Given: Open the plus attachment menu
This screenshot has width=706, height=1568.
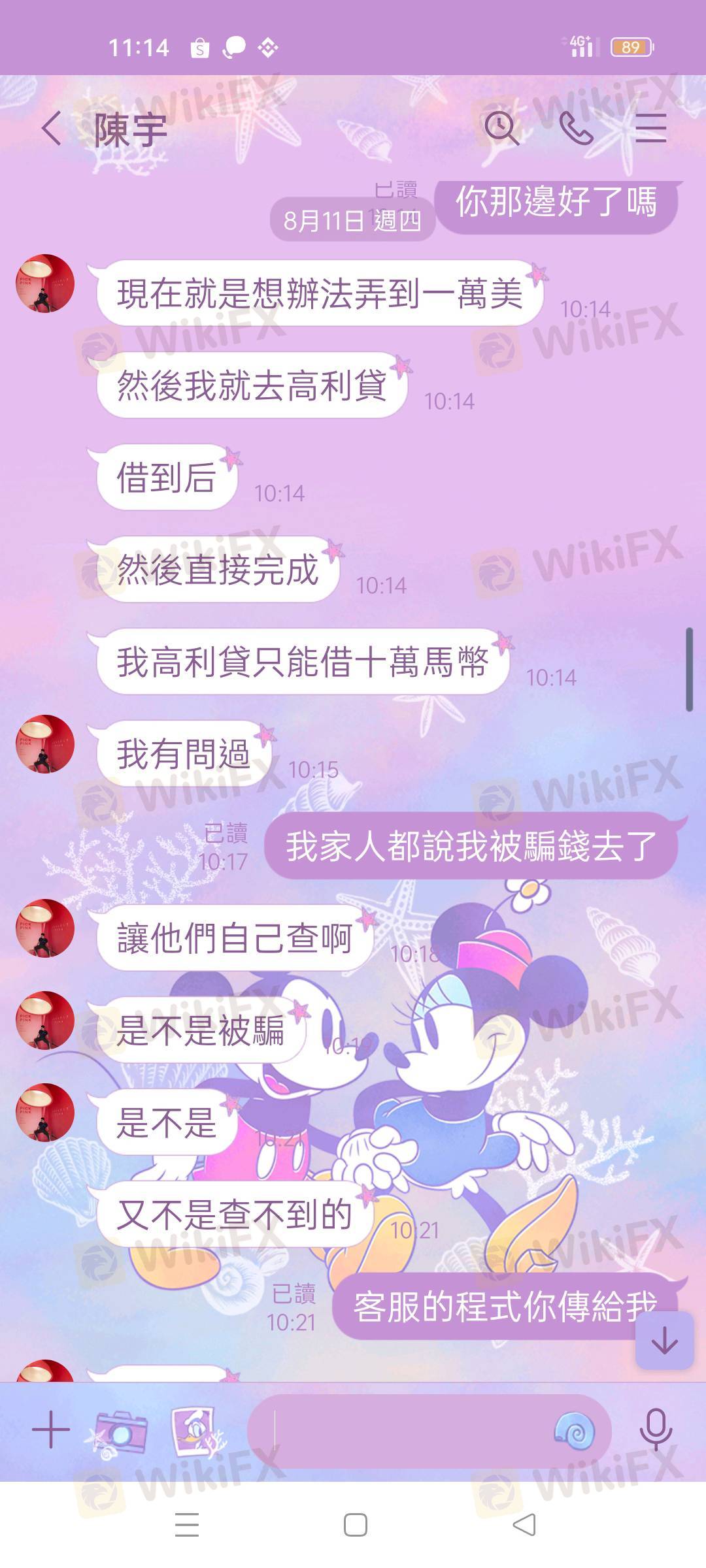Looking at the screenshot, I should coord(51,1429).
